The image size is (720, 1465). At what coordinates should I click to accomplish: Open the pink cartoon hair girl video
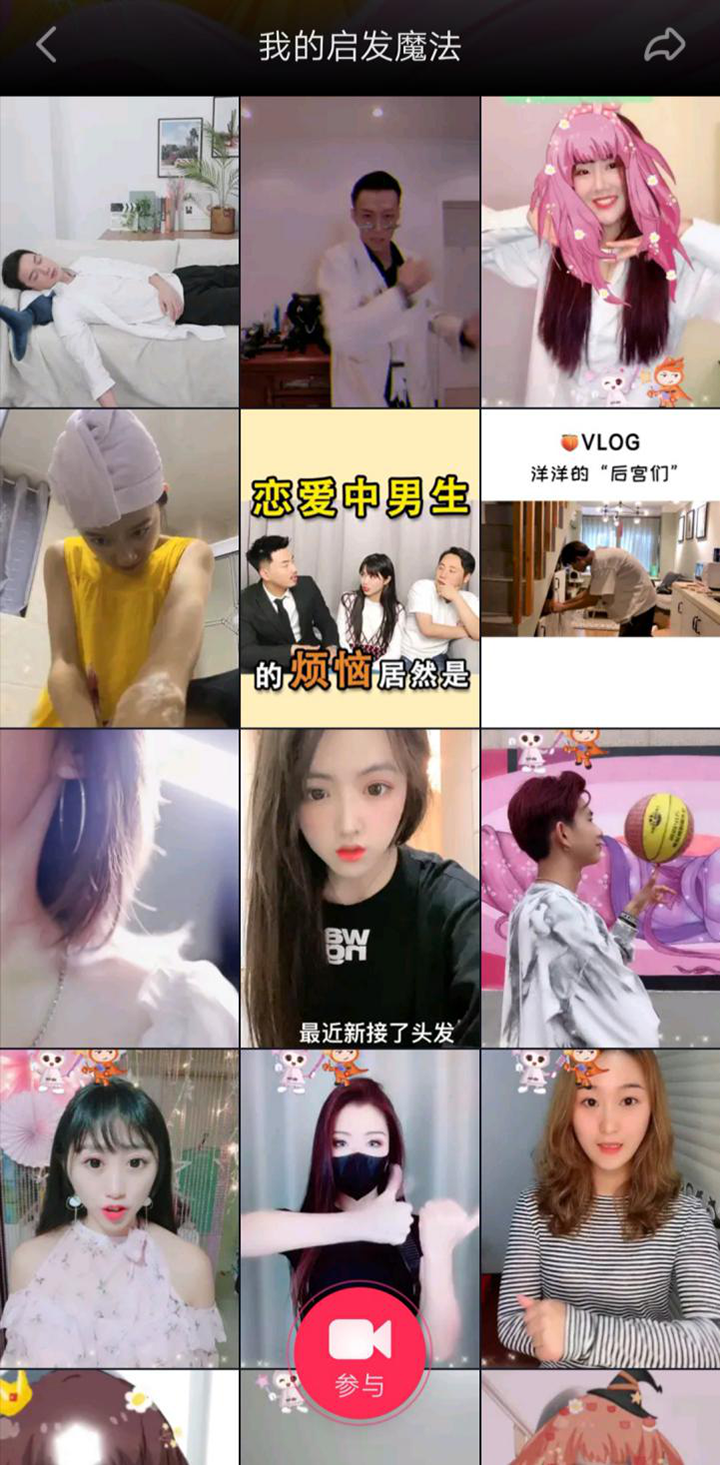click(x=600, y=251)
